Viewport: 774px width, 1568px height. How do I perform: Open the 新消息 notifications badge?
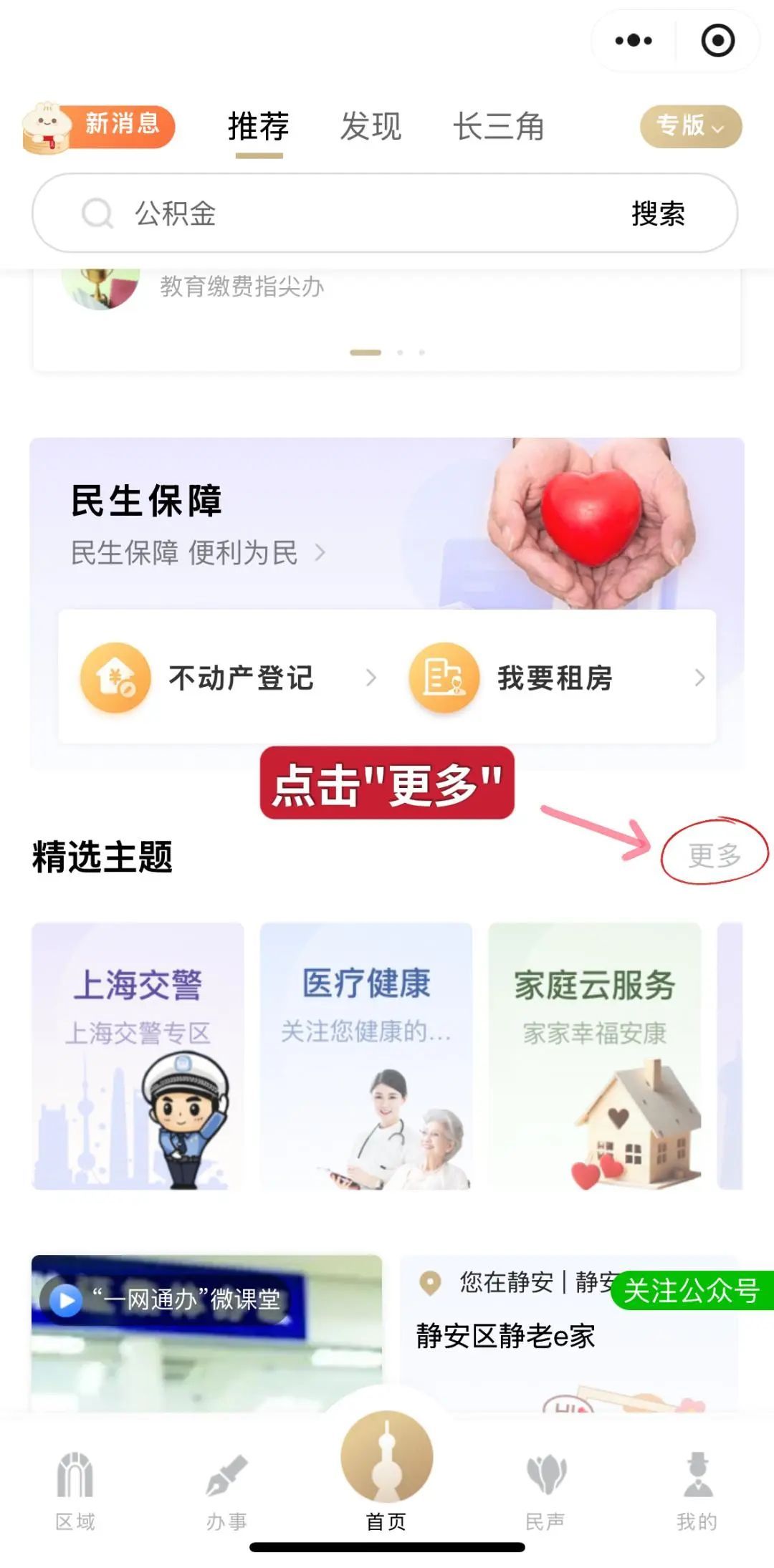100,127
